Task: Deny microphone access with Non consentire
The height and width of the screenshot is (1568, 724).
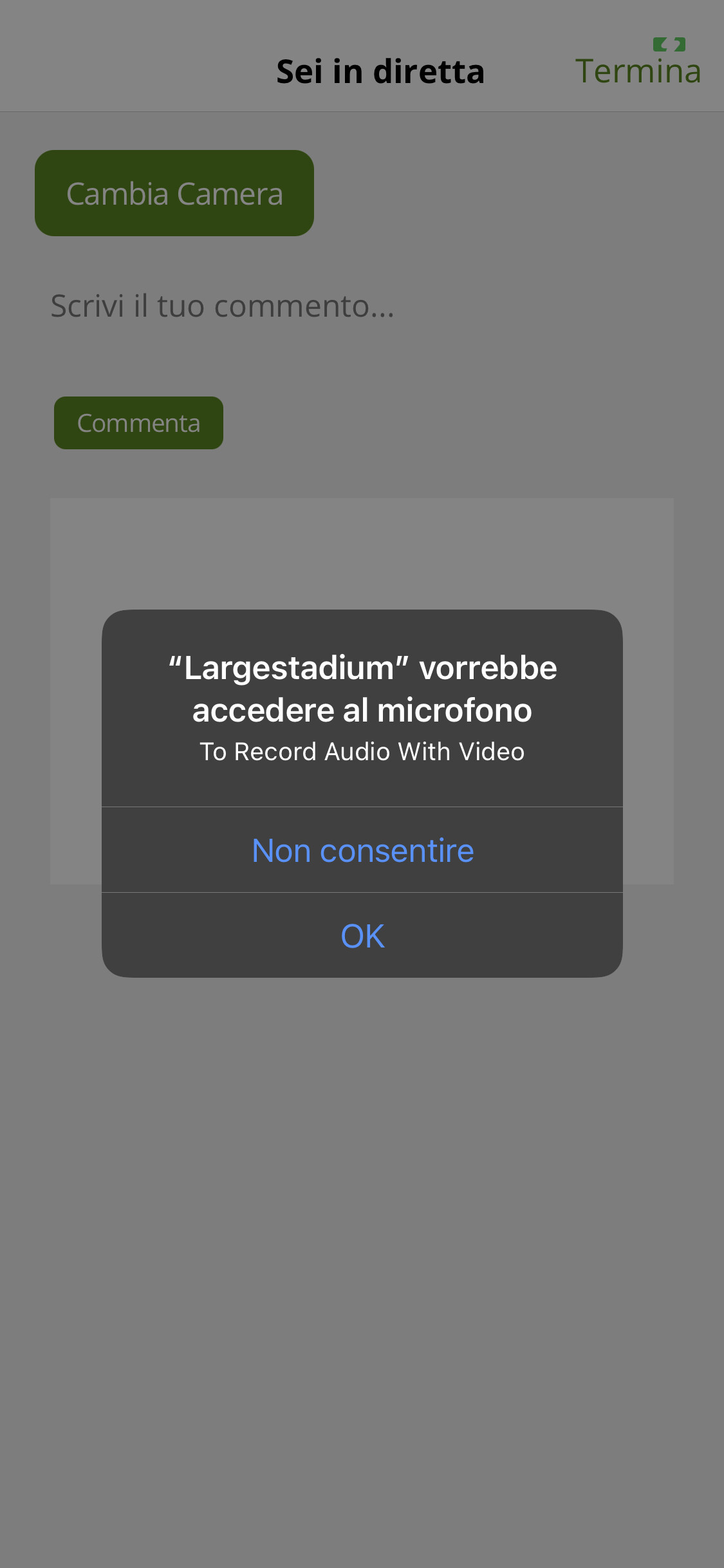Action: coord(362,850)
